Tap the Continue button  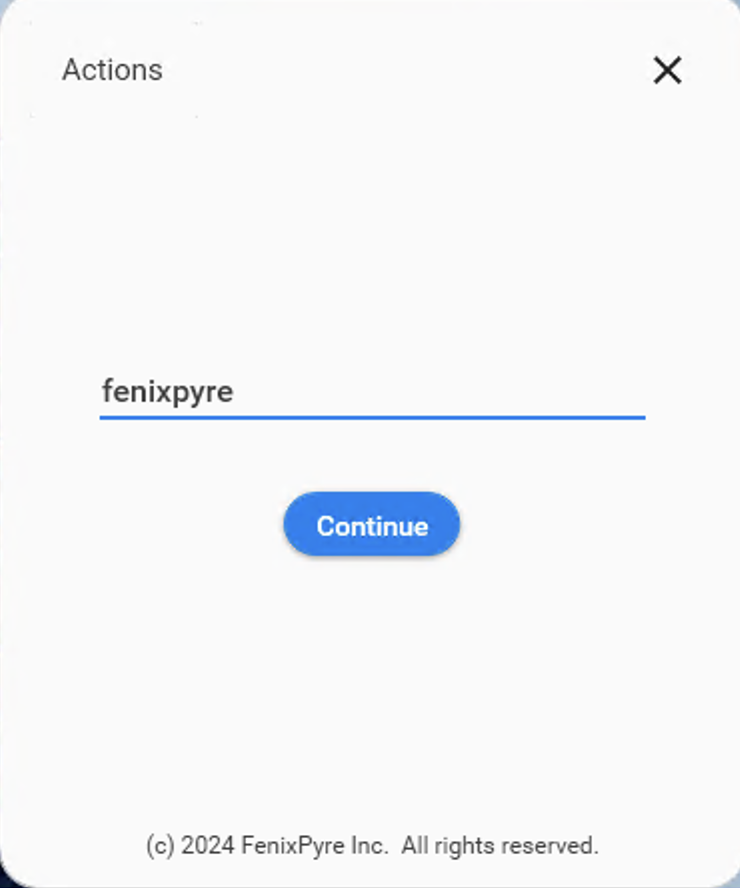(x=372, y=525)
